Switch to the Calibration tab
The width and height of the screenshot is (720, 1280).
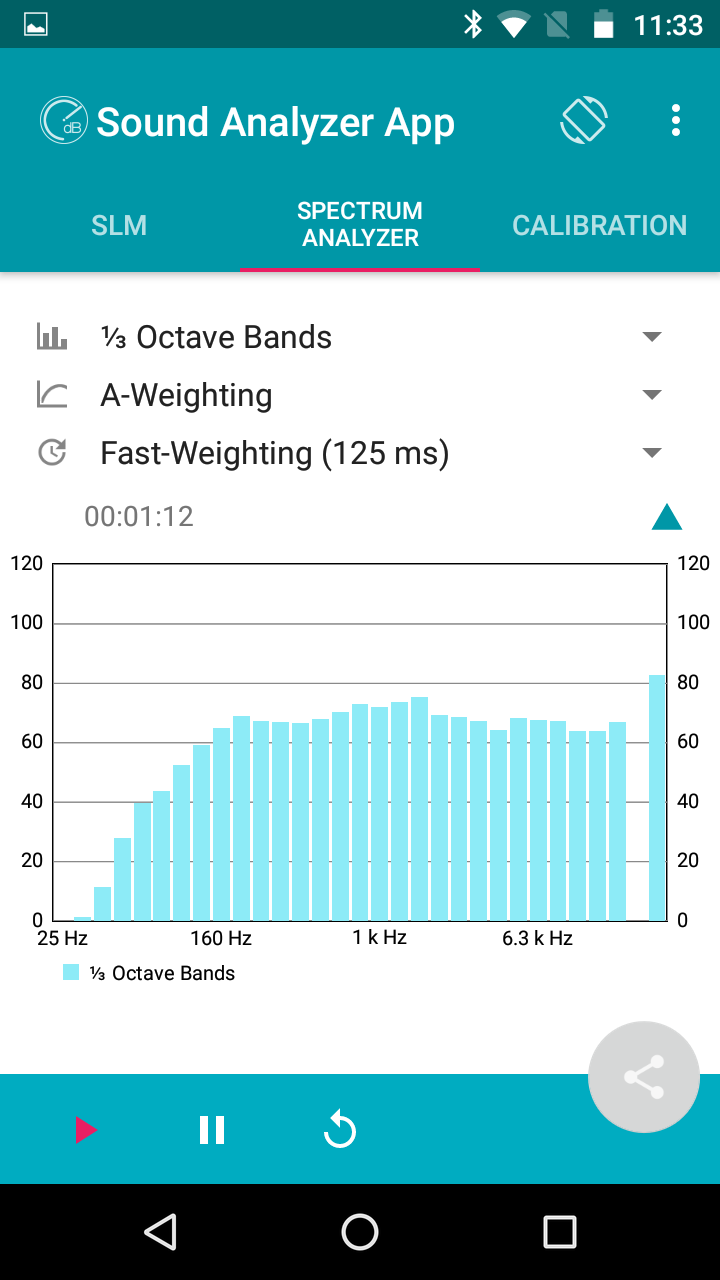[x=600, y=225]
